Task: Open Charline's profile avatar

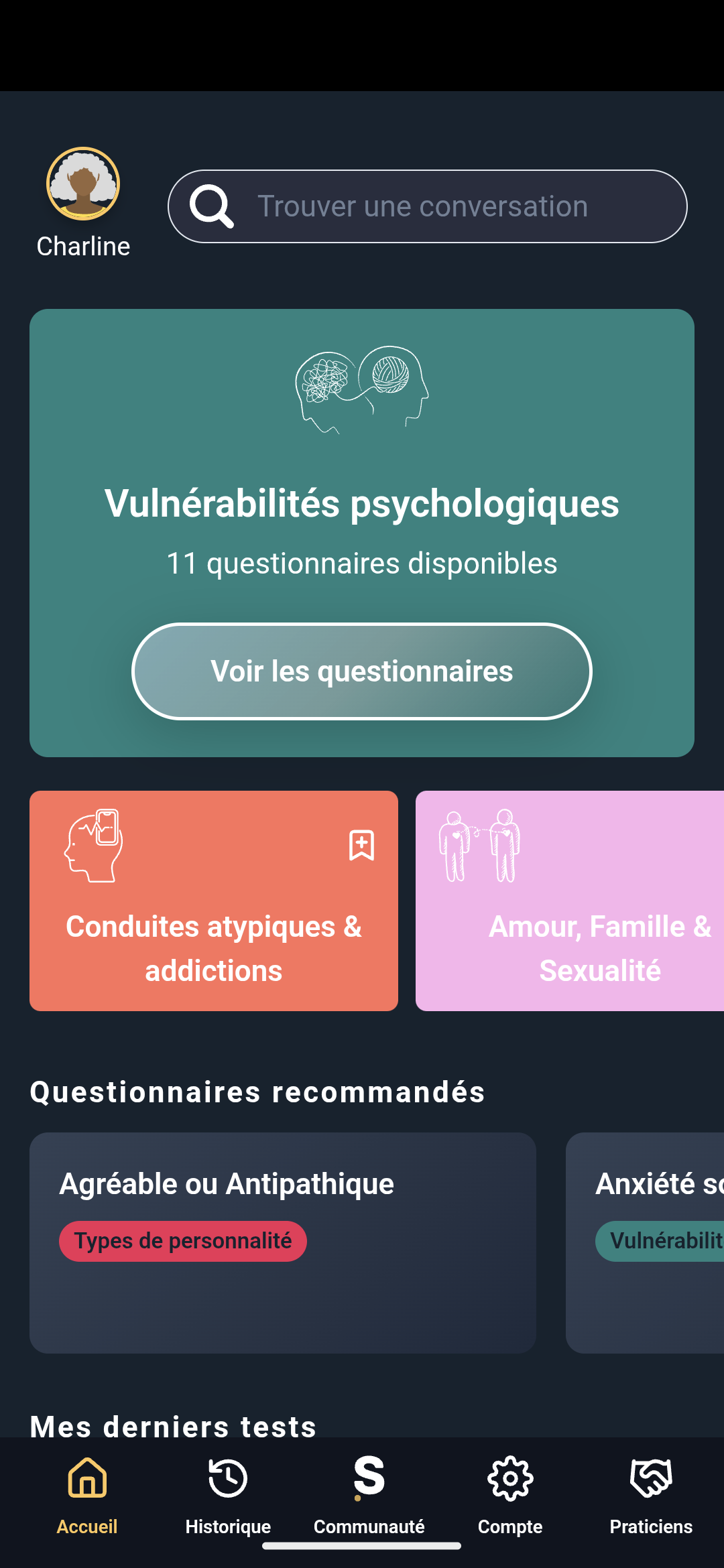Action: pos(83,184)
